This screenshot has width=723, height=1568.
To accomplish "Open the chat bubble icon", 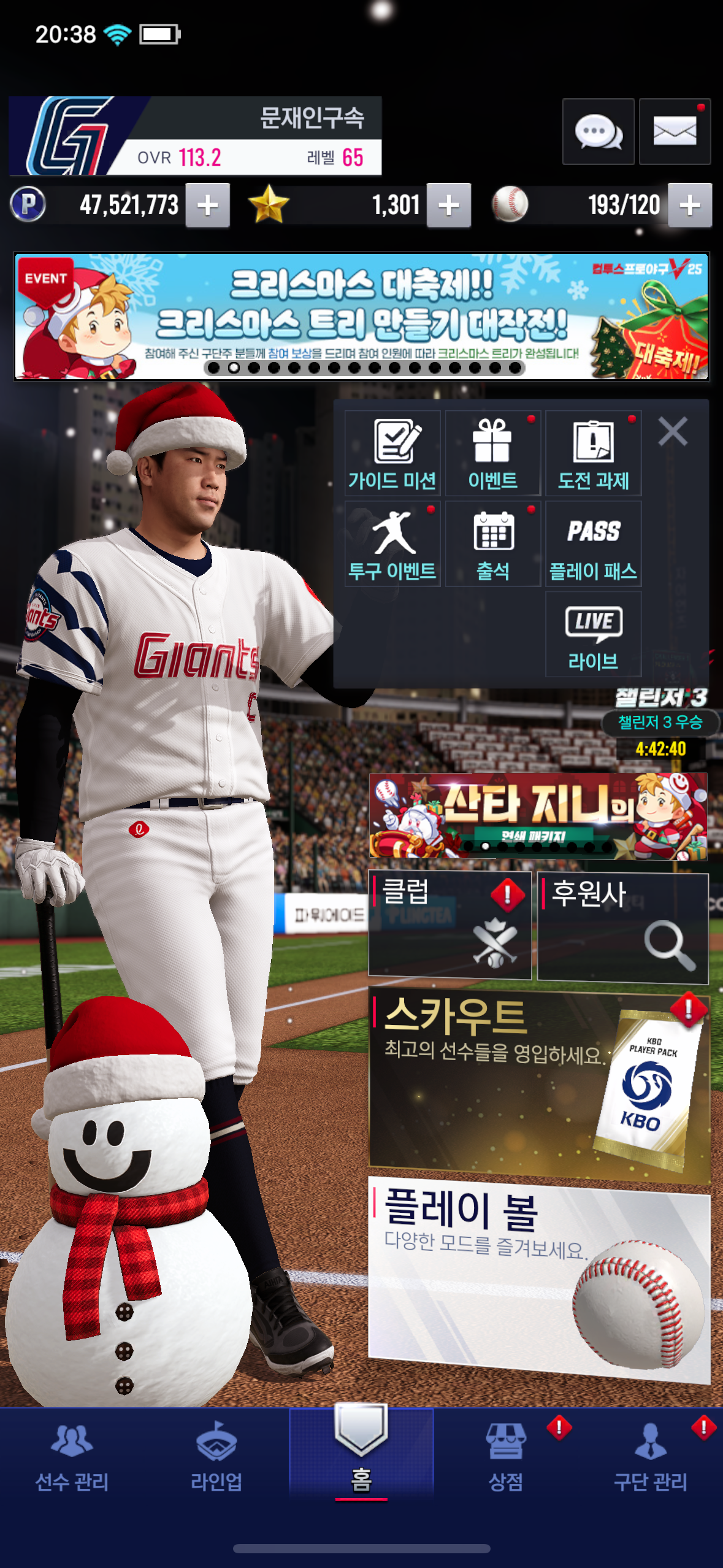I will 598,131.
